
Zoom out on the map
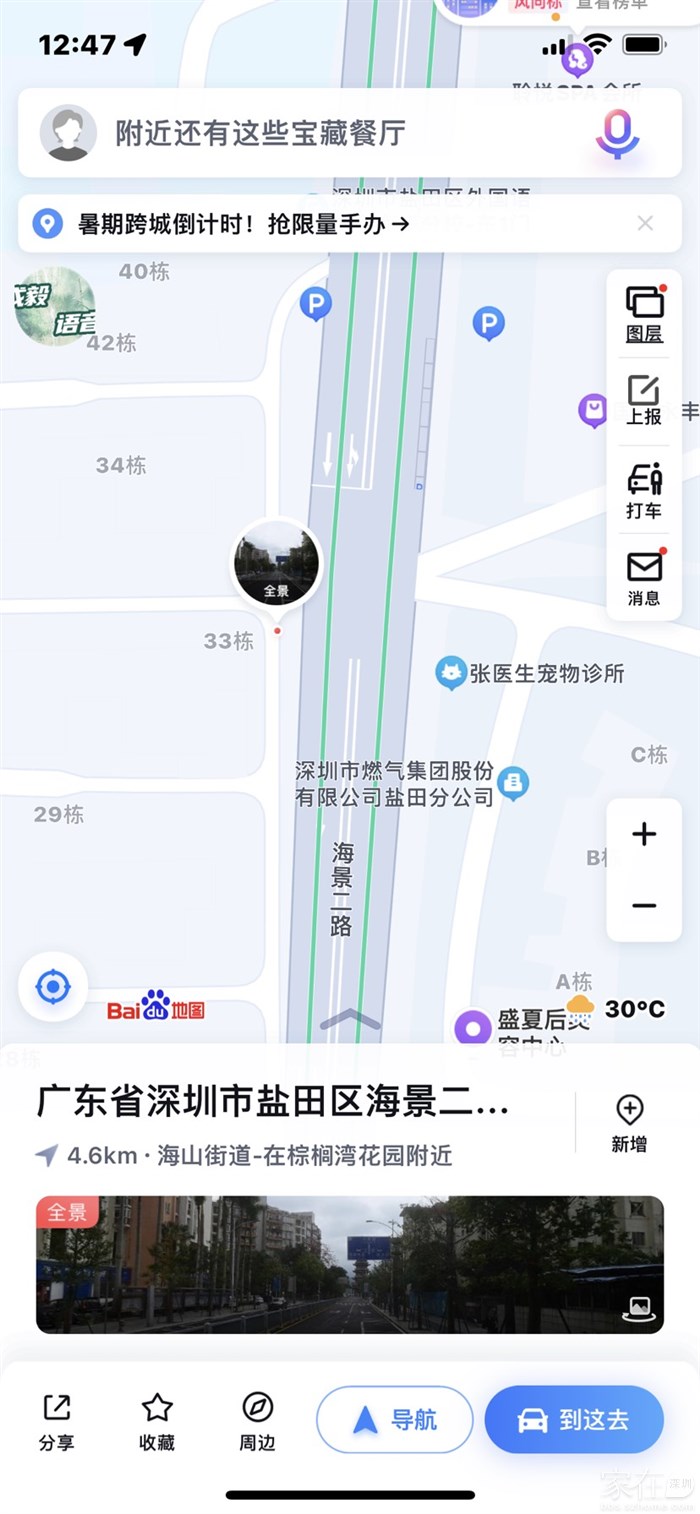tap(644, 906)
